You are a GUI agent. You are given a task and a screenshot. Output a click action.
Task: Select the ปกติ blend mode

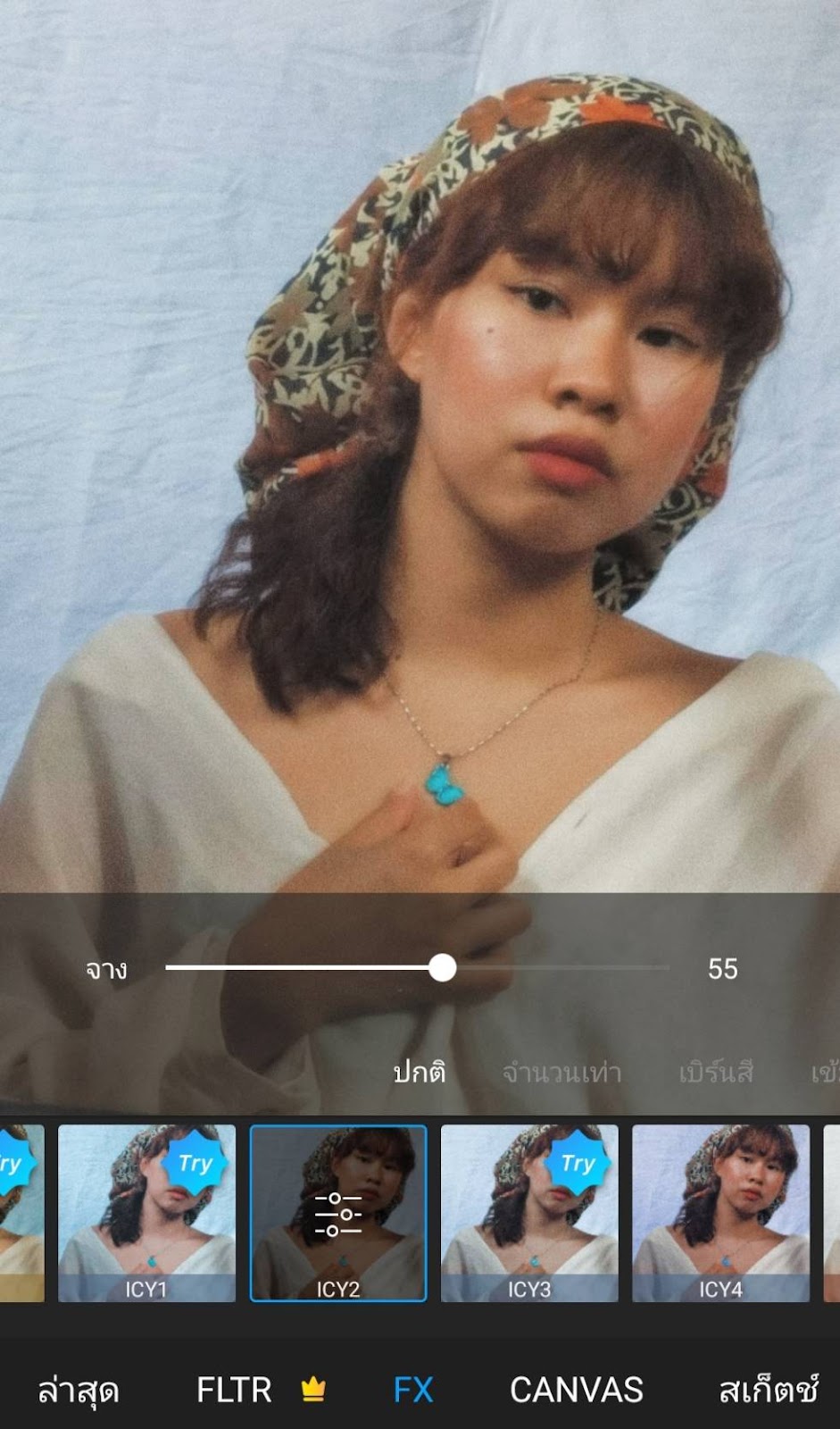coord(419,1071)
